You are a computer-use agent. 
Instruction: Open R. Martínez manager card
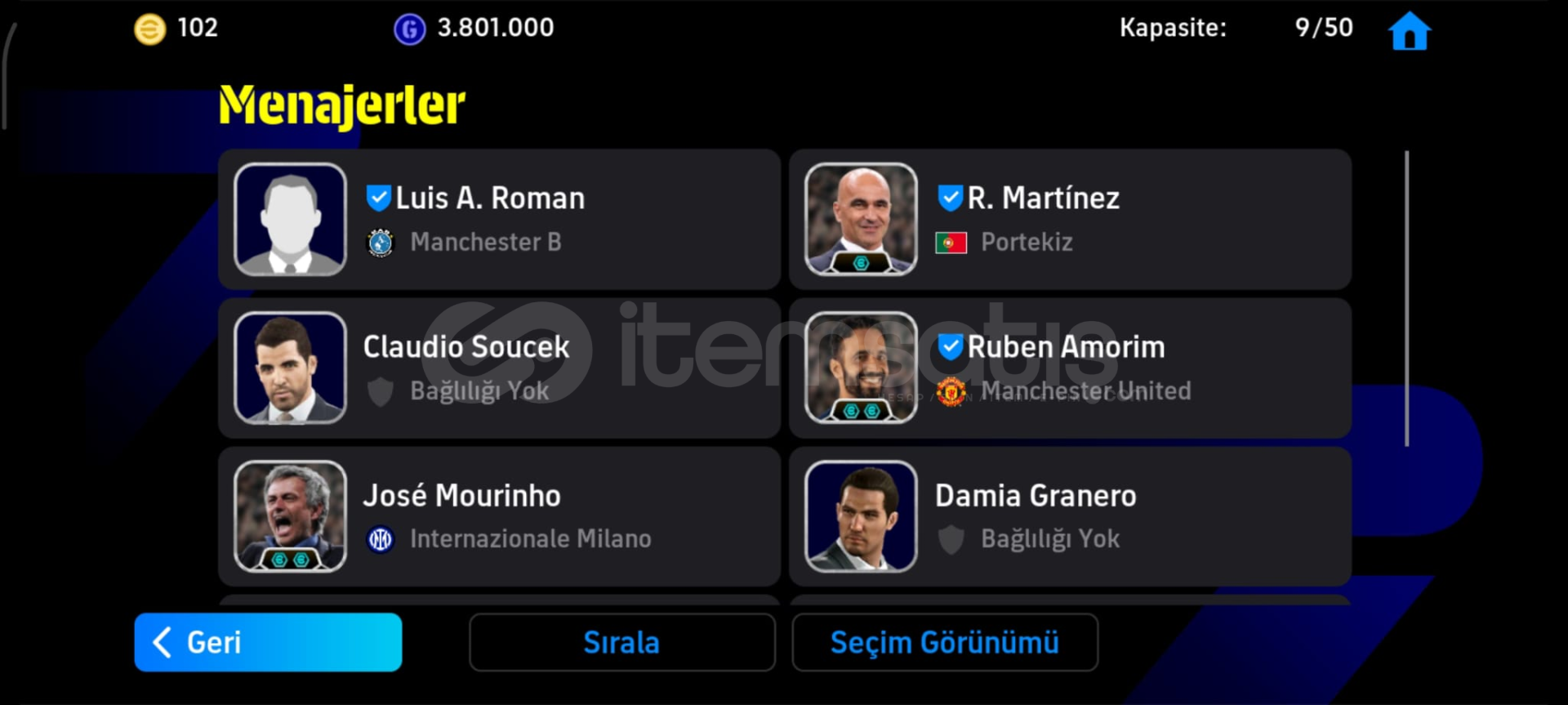pyautogui.click(x=1070, y=219)
